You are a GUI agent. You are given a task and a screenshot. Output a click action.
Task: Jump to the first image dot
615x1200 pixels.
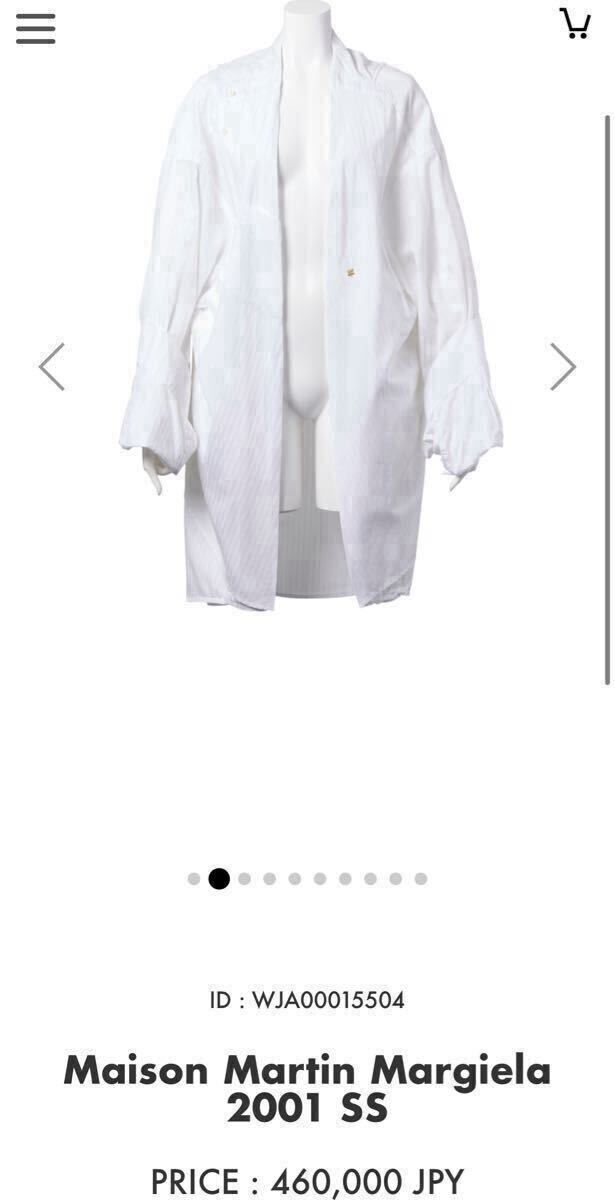[194, 879]
